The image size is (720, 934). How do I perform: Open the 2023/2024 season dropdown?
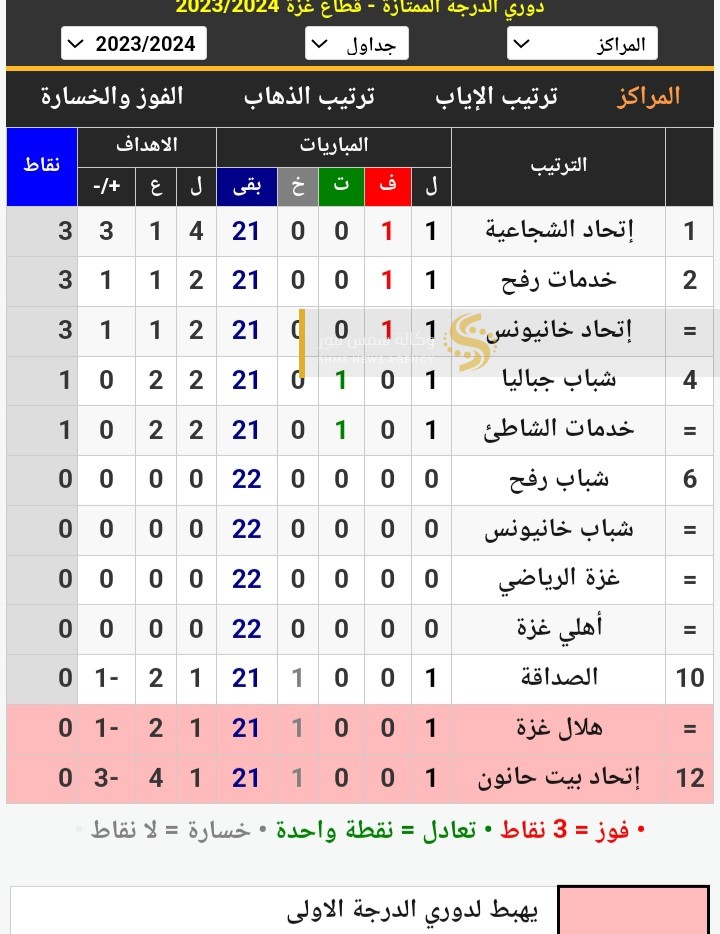click(133, 43)
